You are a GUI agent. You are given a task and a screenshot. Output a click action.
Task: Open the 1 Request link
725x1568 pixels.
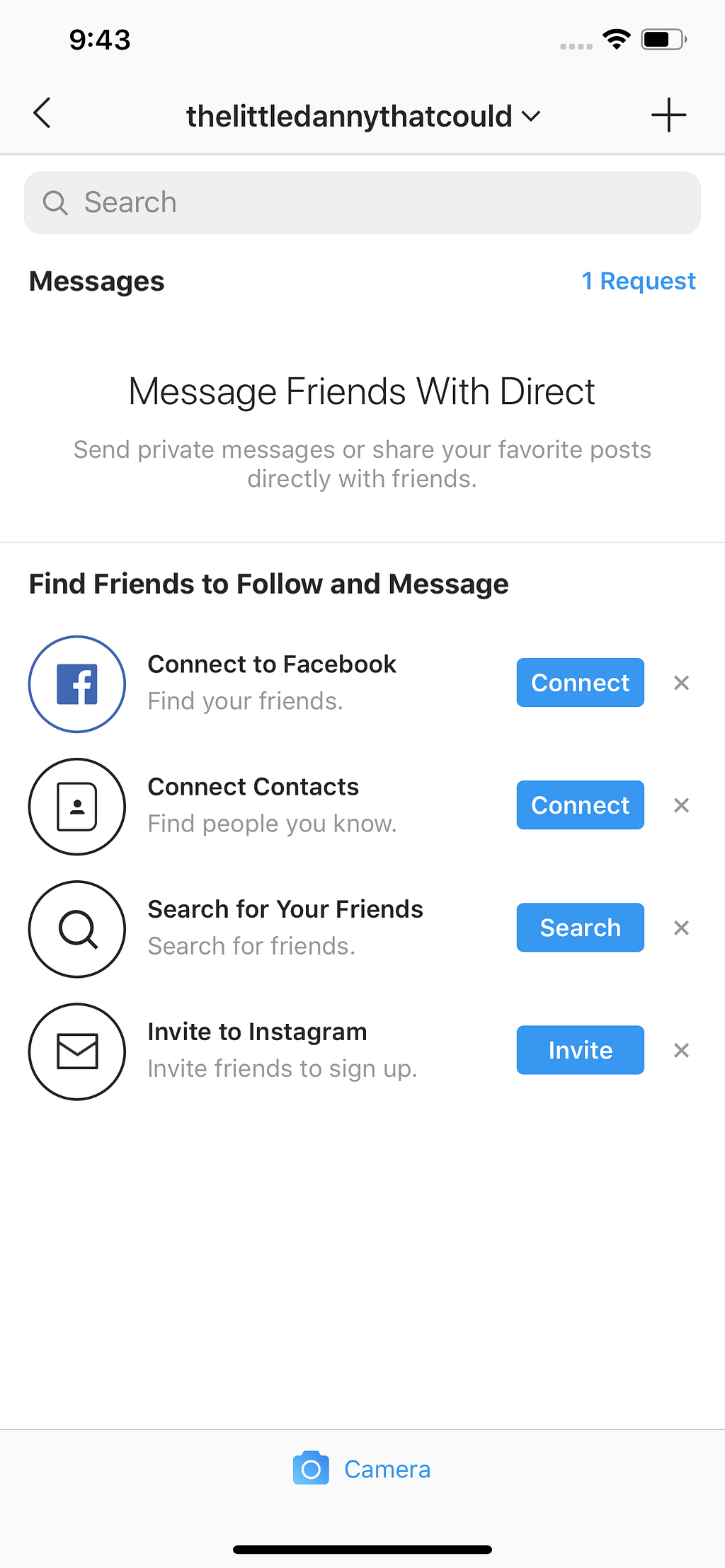point(638,282)
